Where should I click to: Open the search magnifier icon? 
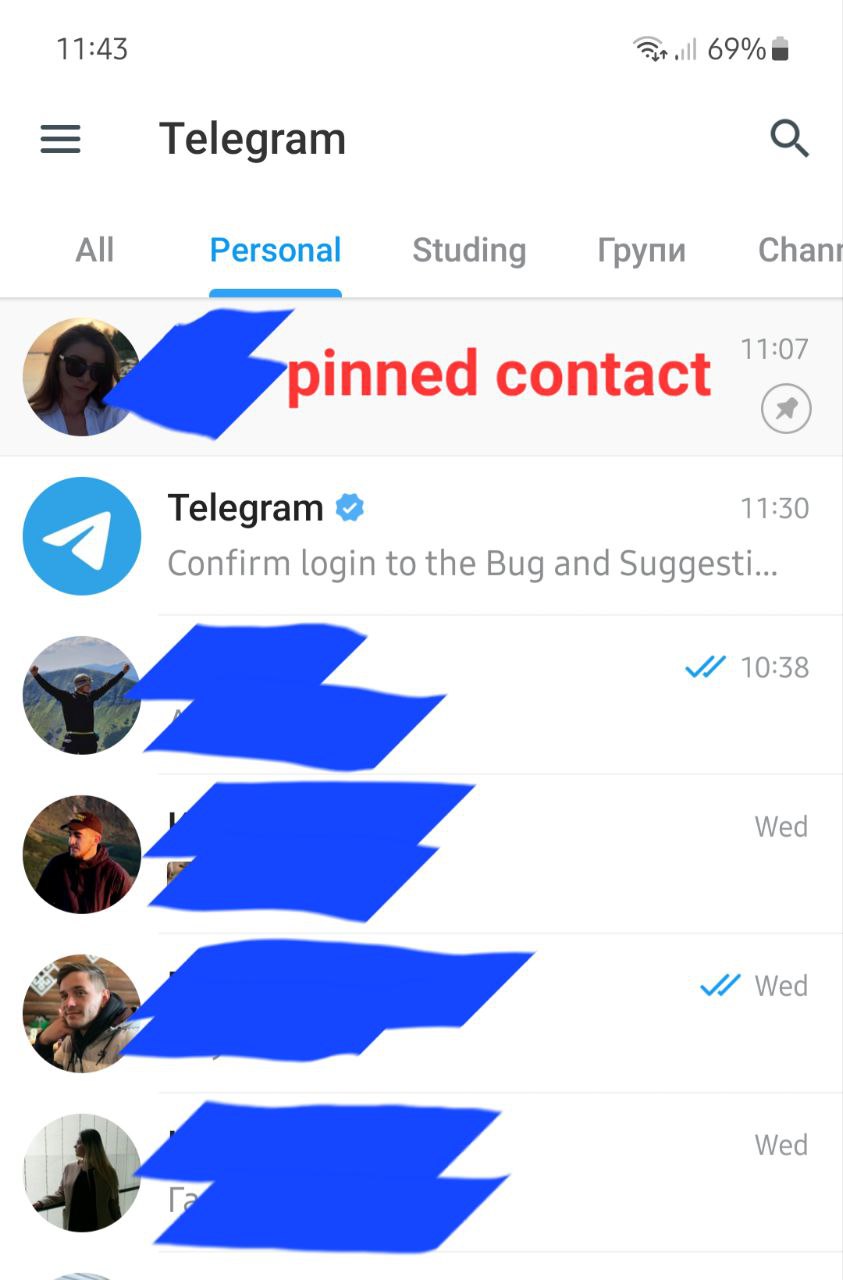pyautogui.click(x=789, y=139)
